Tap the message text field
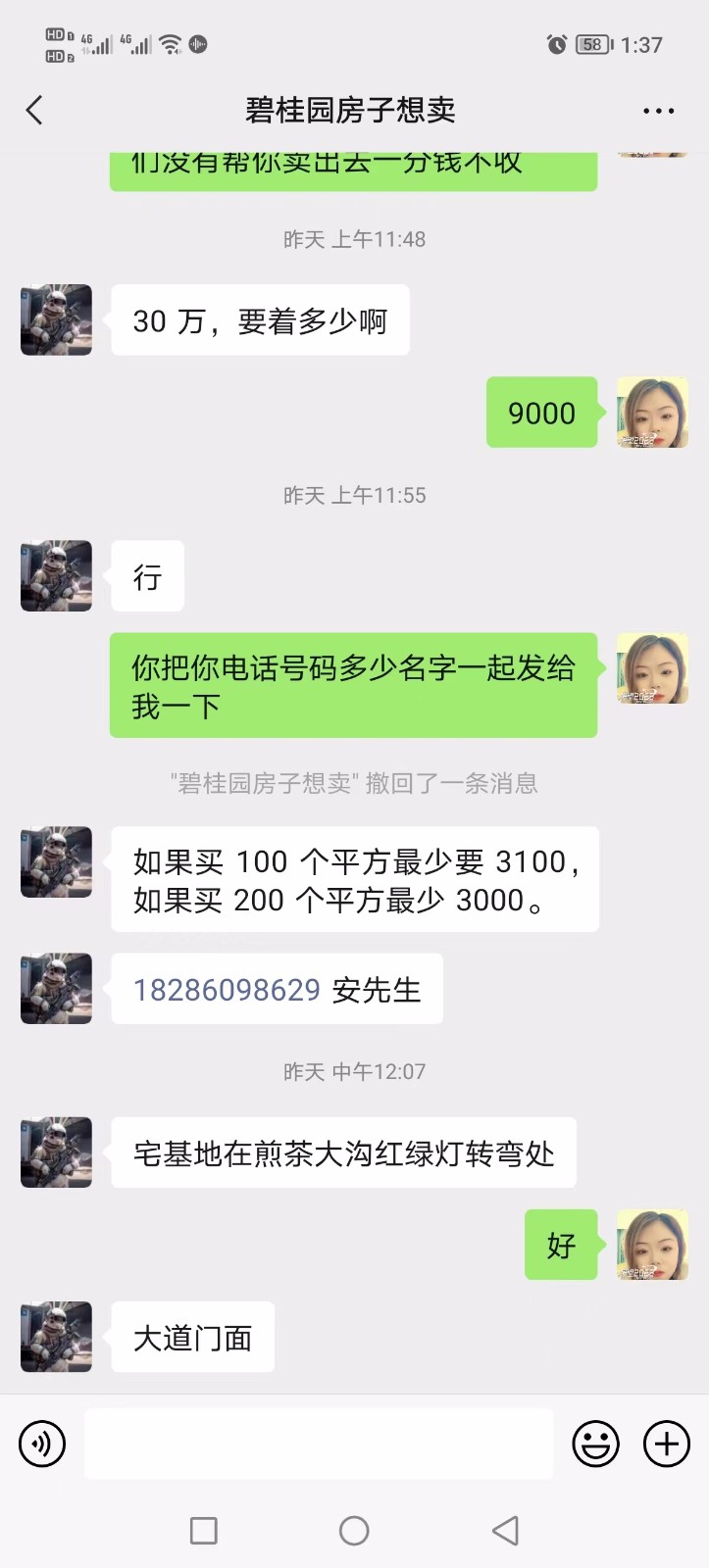 coord(319,1444)
